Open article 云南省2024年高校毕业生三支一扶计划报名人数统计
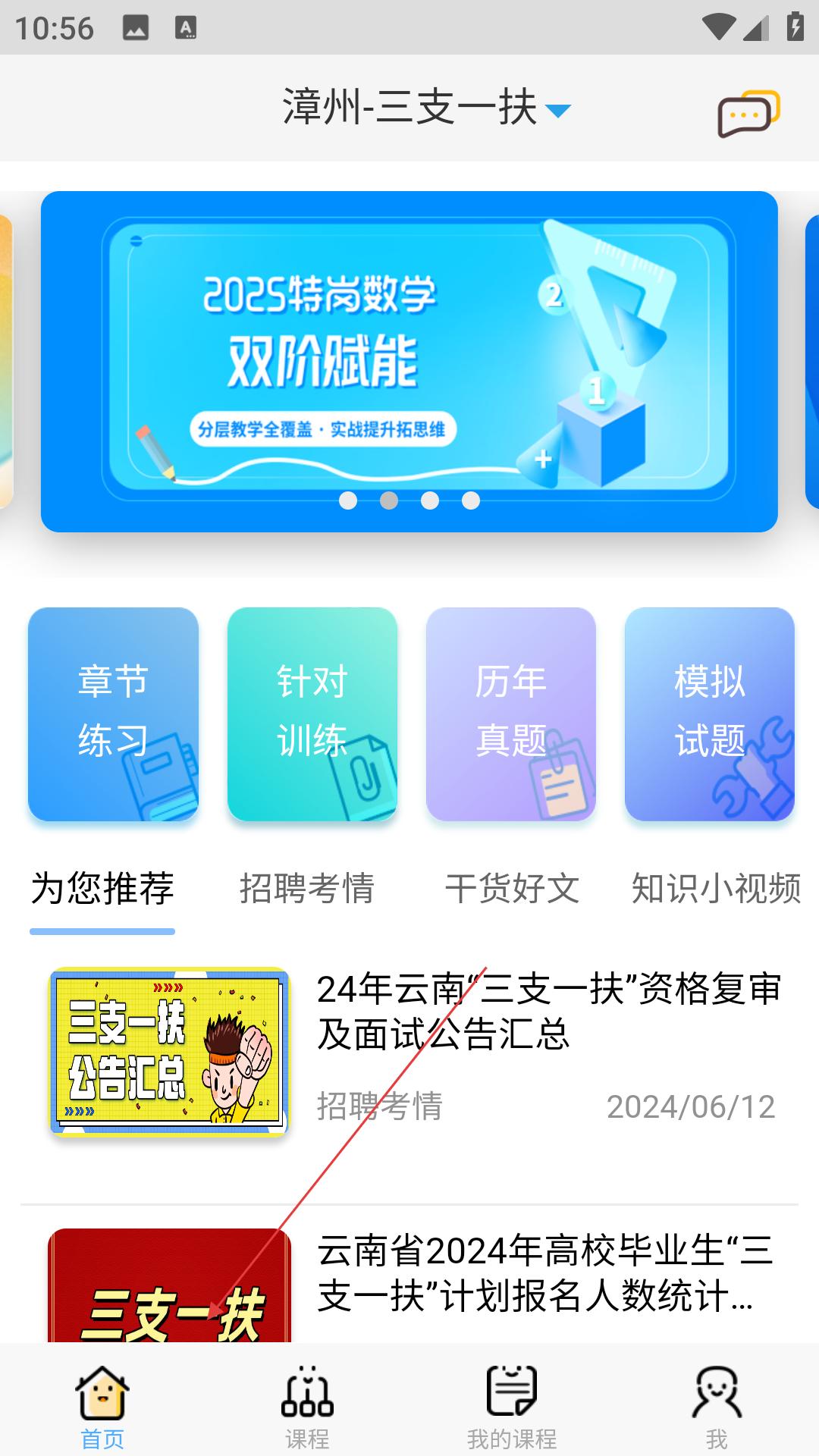Viewport: 819px width, 1456px height. (x=544, y=1274)
